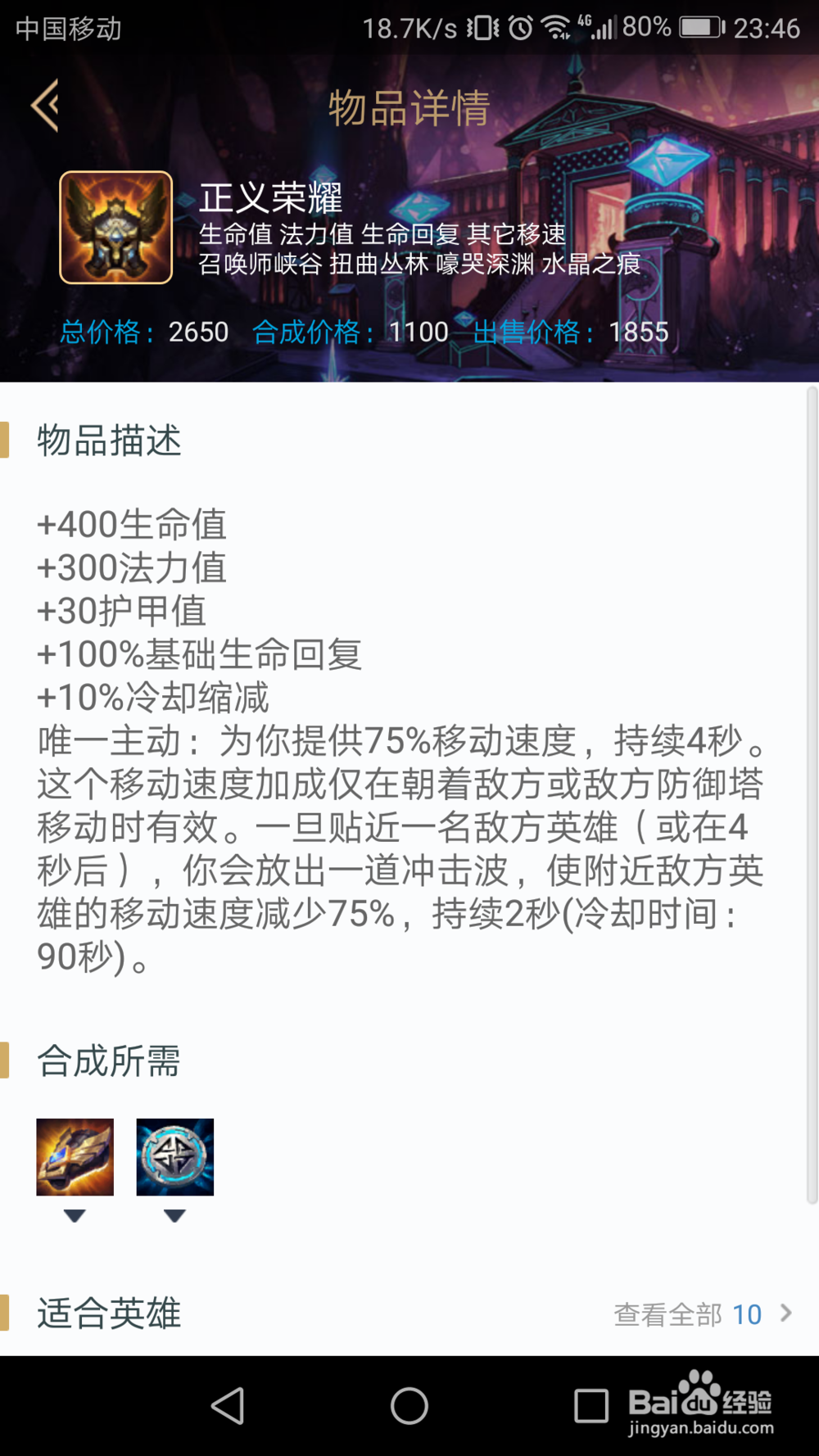Image resolution: width=819 pixels, height=1456 pixels.
Task: Tap the 正义荣耀 item icon
Action: [x=115, y=232]
